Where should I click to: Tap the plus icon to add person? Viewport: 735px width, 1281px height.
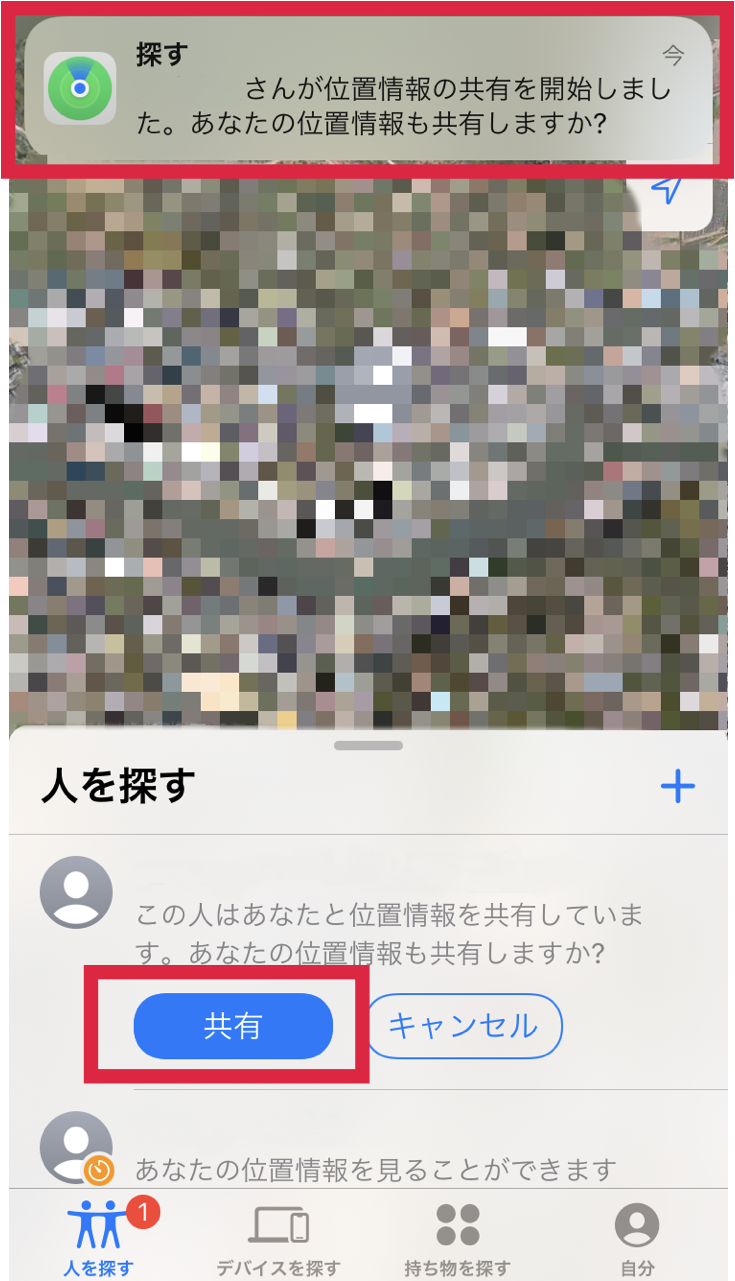677,787
